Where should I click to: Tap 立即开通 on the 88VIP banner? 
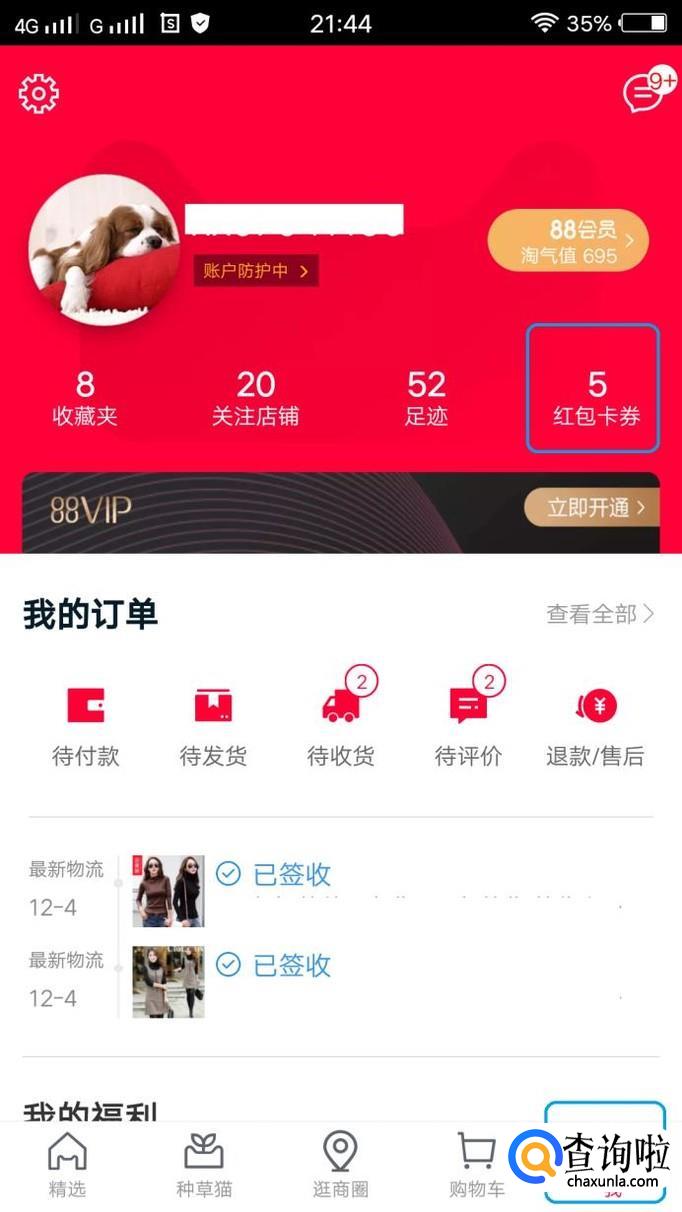pos(592,508)
